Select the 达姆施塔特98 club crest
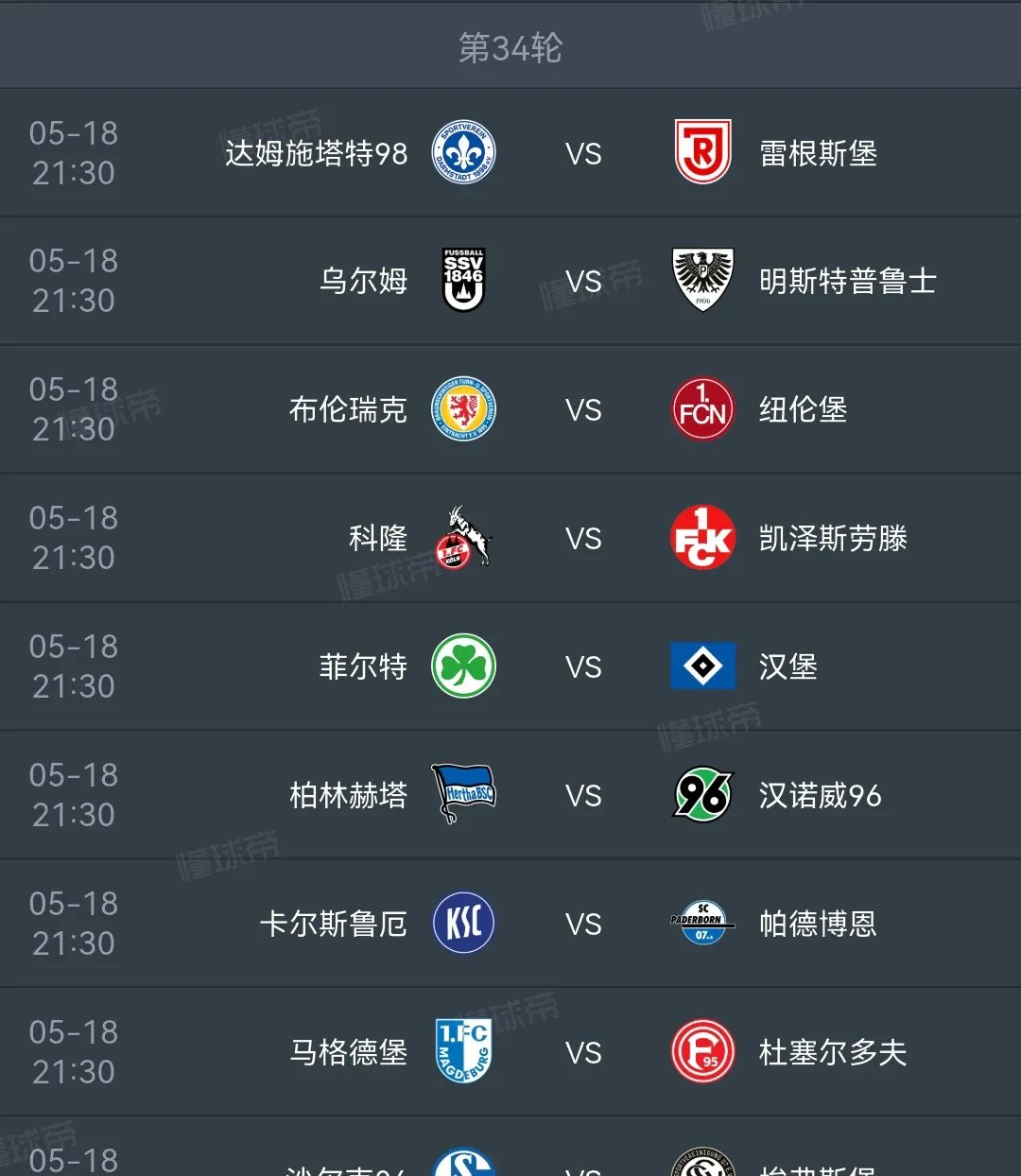Screen dimensions: 1021x1176 tap(462, 152)
